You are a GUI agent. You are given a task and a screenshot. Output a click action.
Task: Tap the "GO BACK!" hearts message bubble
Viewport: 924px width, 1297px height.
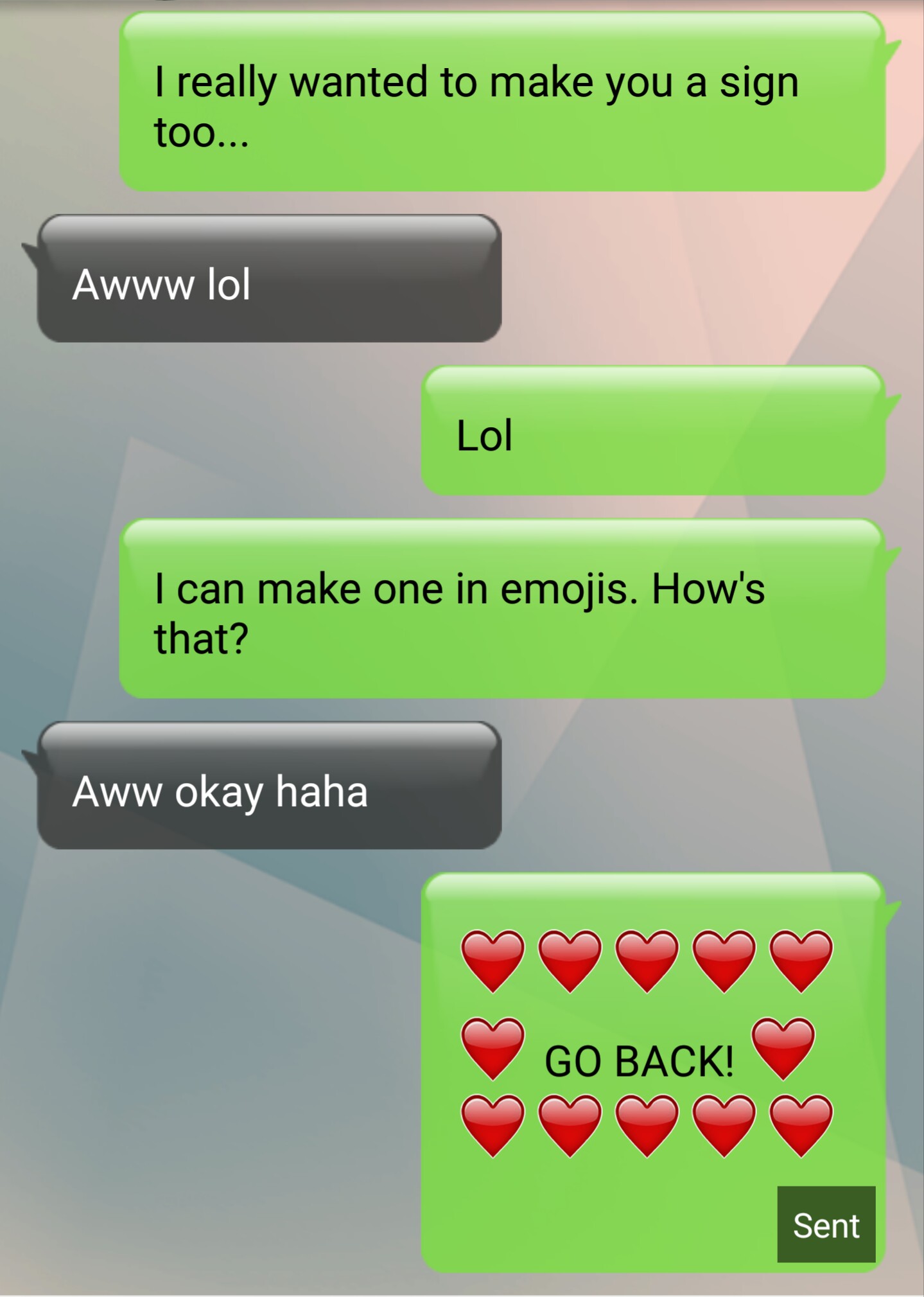(x=653, y=1072)
